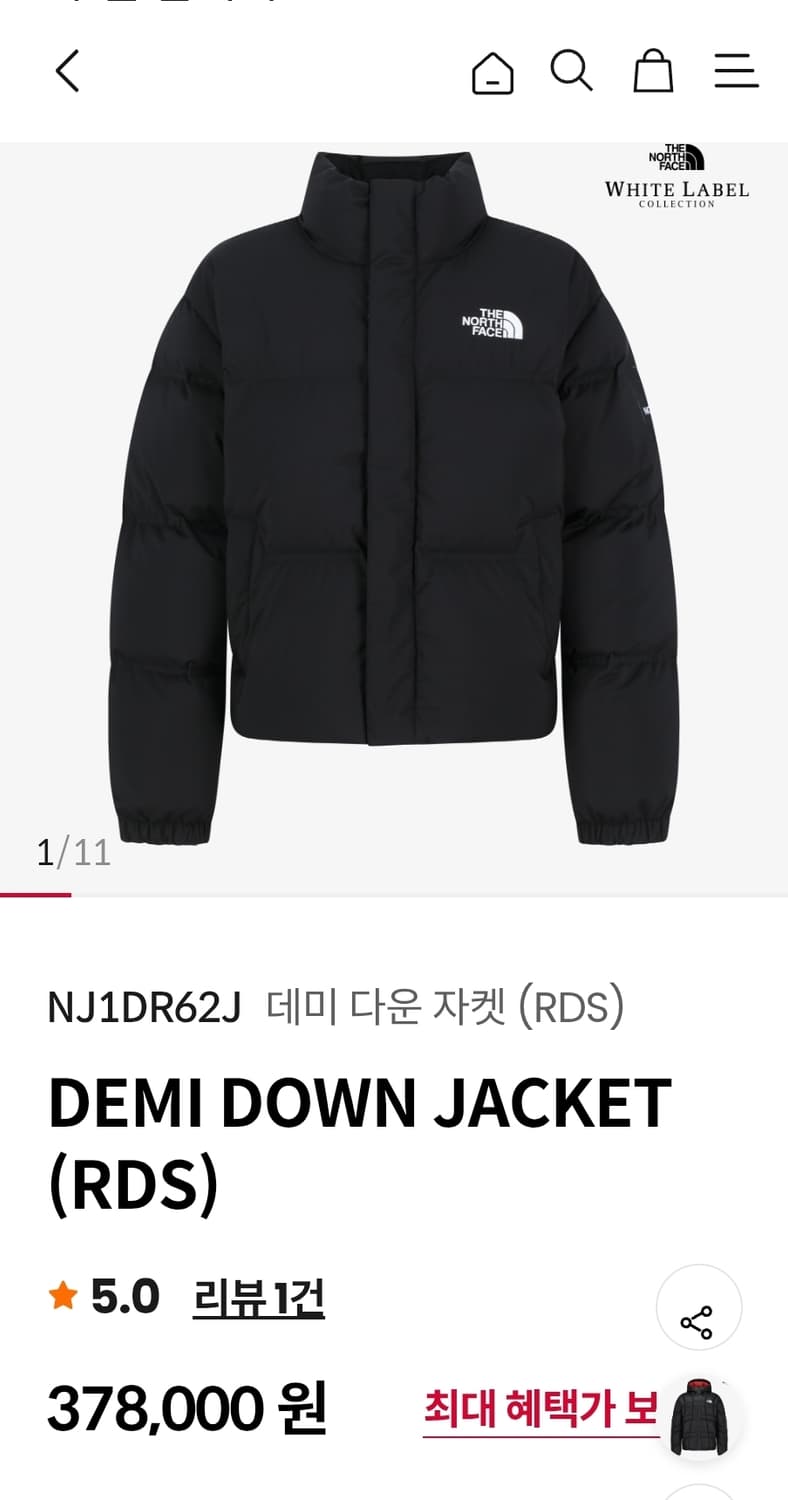The height and width of the screenshot is (1500, 788).
Task: Tap the main product image of the jacket
Action: tap(394, 500)
